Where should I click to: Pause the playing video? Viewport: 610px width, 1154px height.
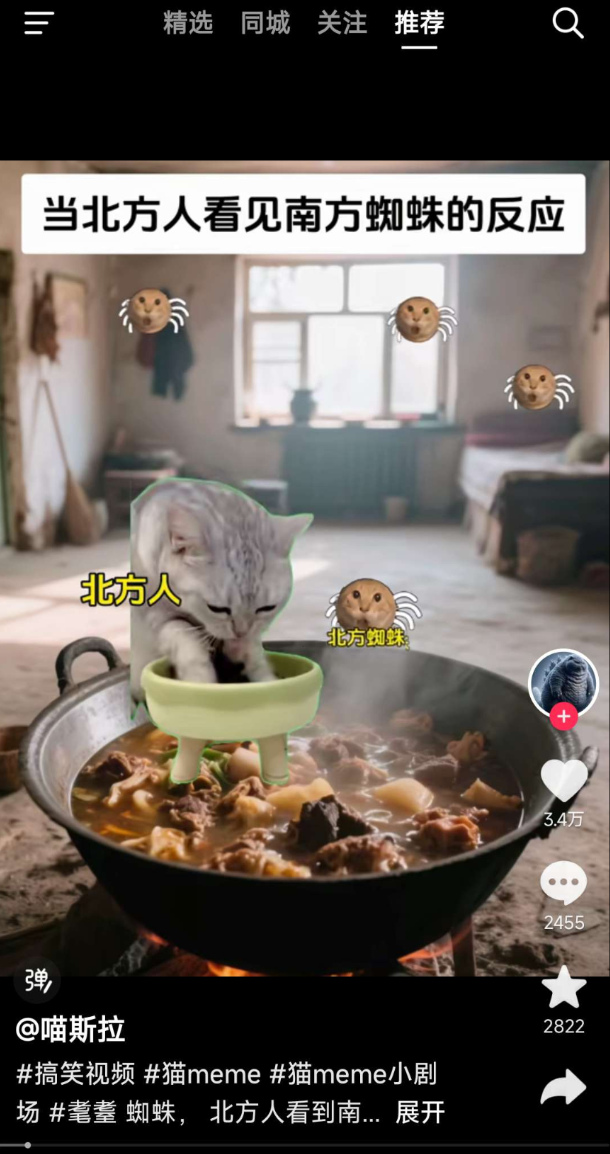click(x=300, y=500)
